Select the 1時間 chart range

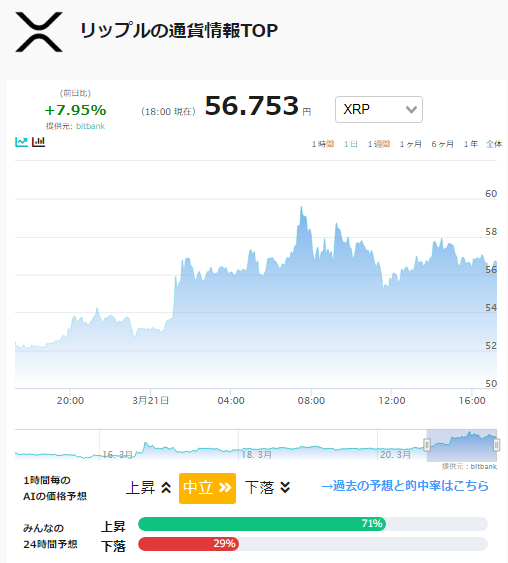coord(323,144)
